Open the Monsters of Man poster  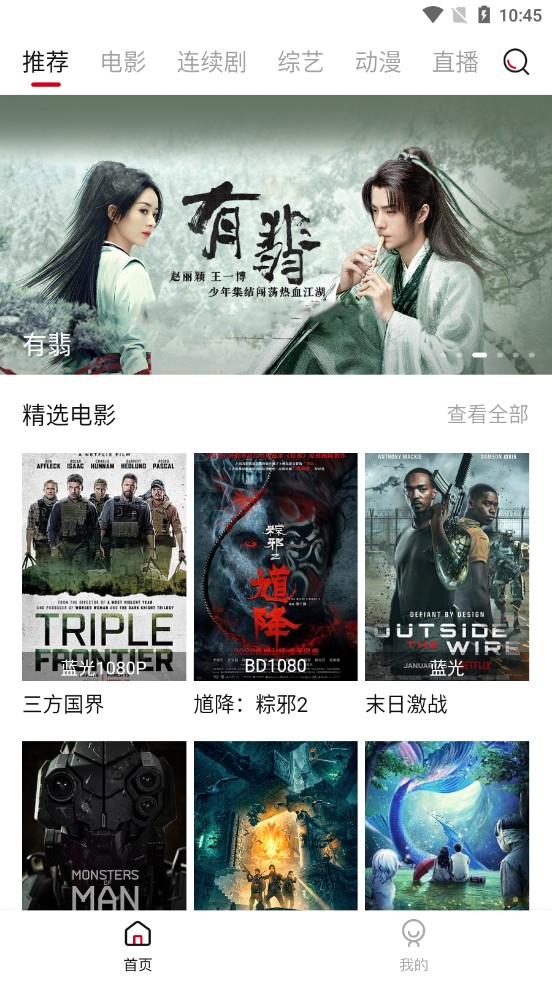pyautogui.click(x=104, y=825)
